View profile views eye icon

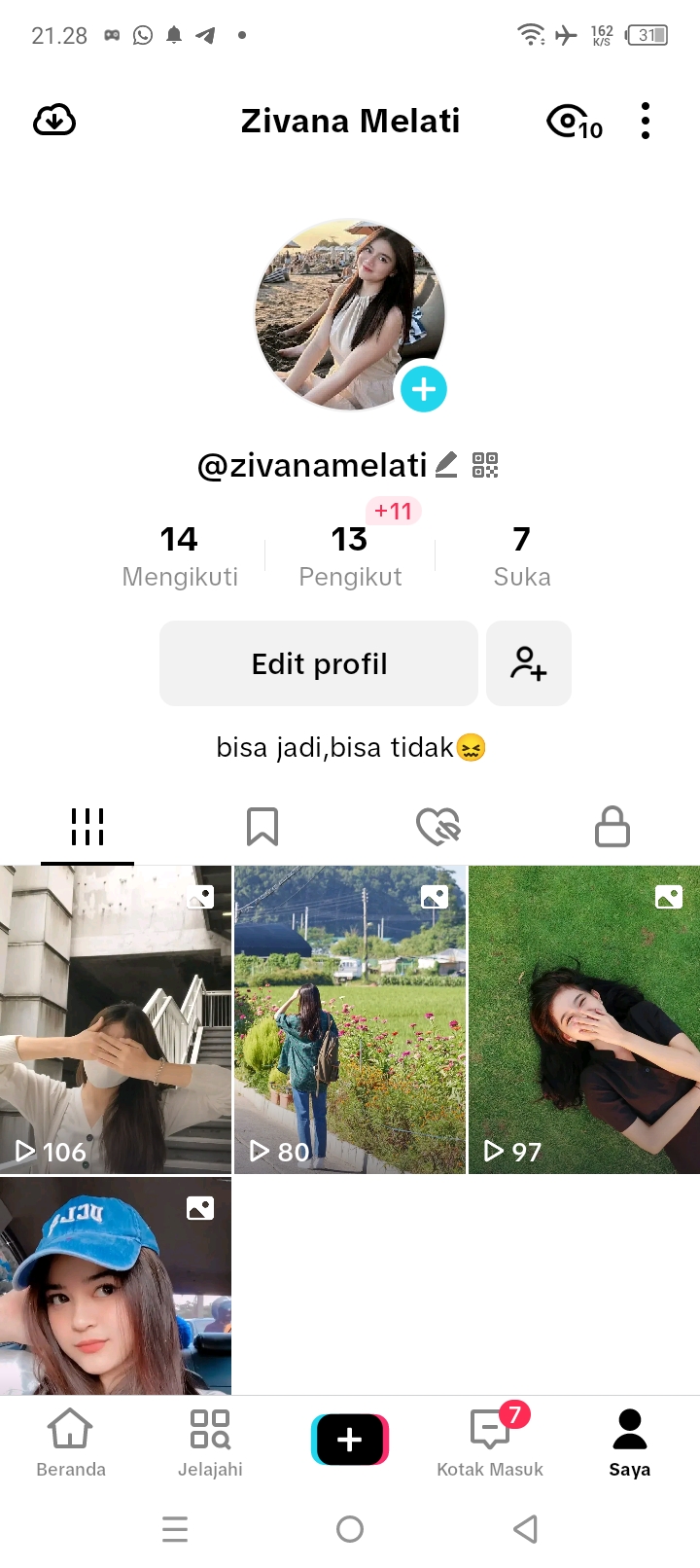pos(574,122)
